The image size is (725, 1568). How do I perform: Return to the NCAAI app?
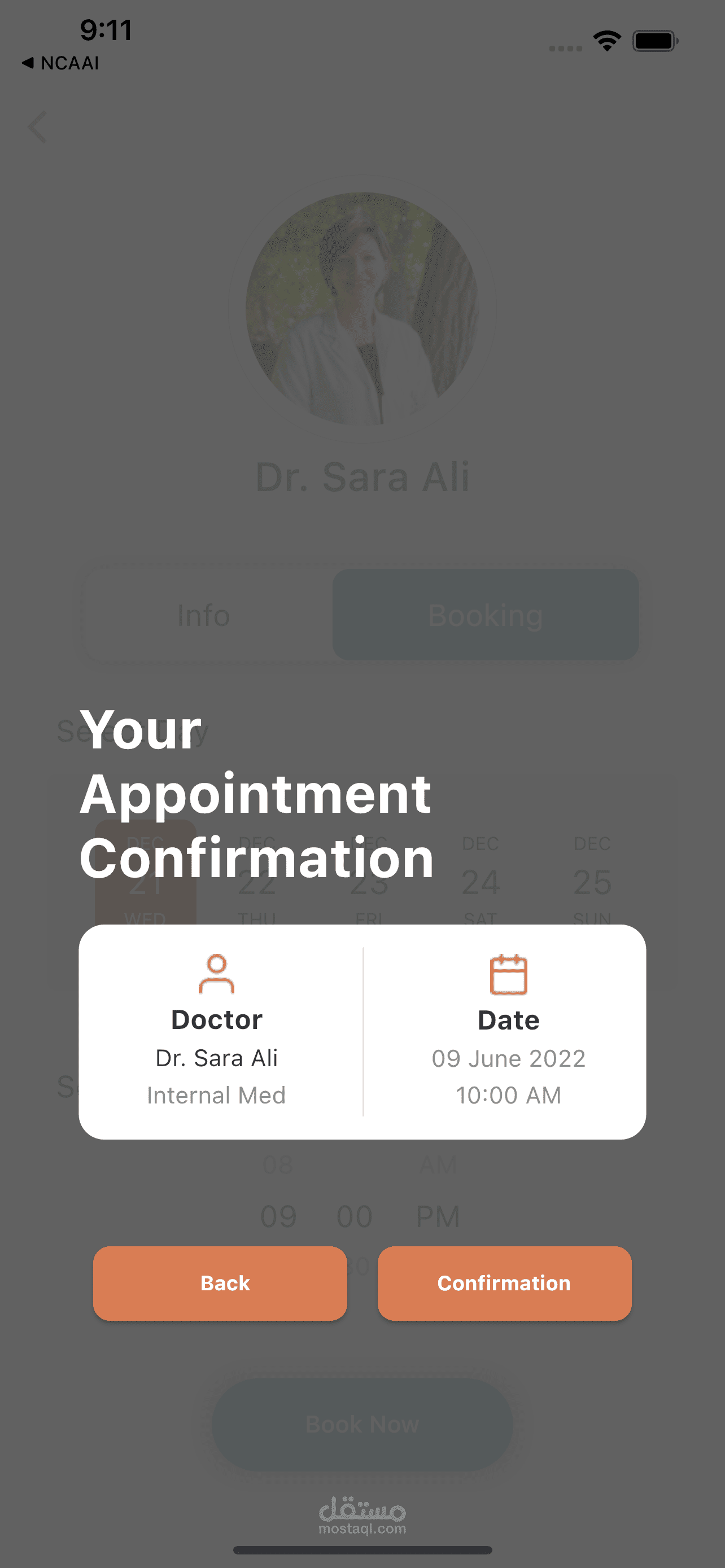coord(60,63)
